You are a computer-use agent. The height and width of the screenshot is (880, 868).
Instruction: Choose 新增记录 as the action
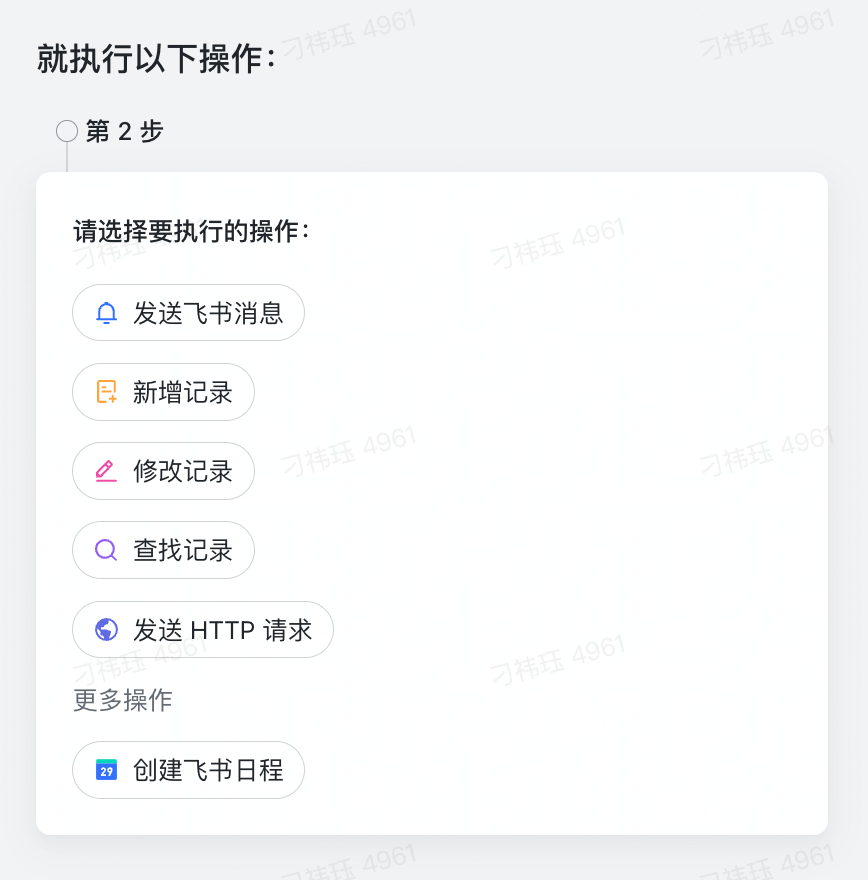[163, 392]
